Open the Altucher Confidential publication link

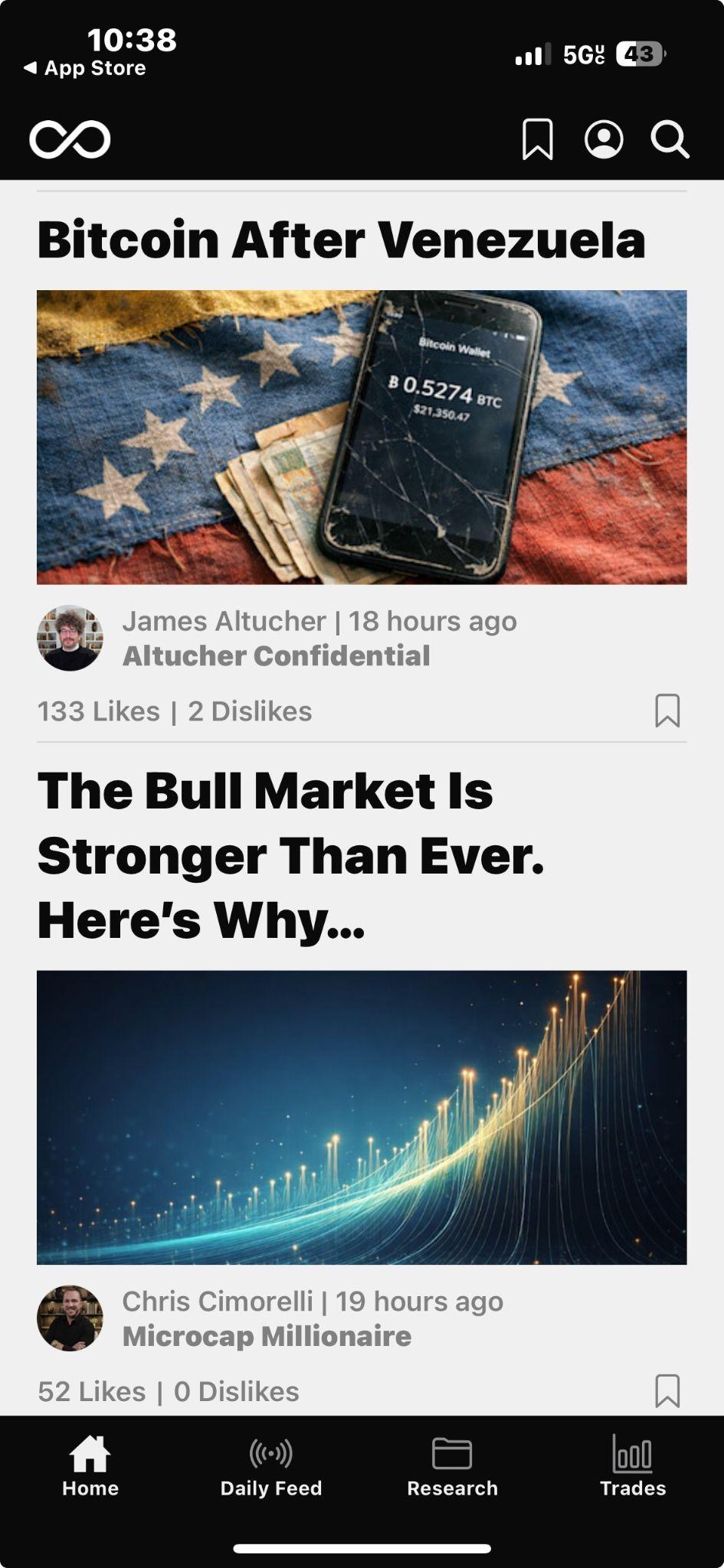[276, 656]
